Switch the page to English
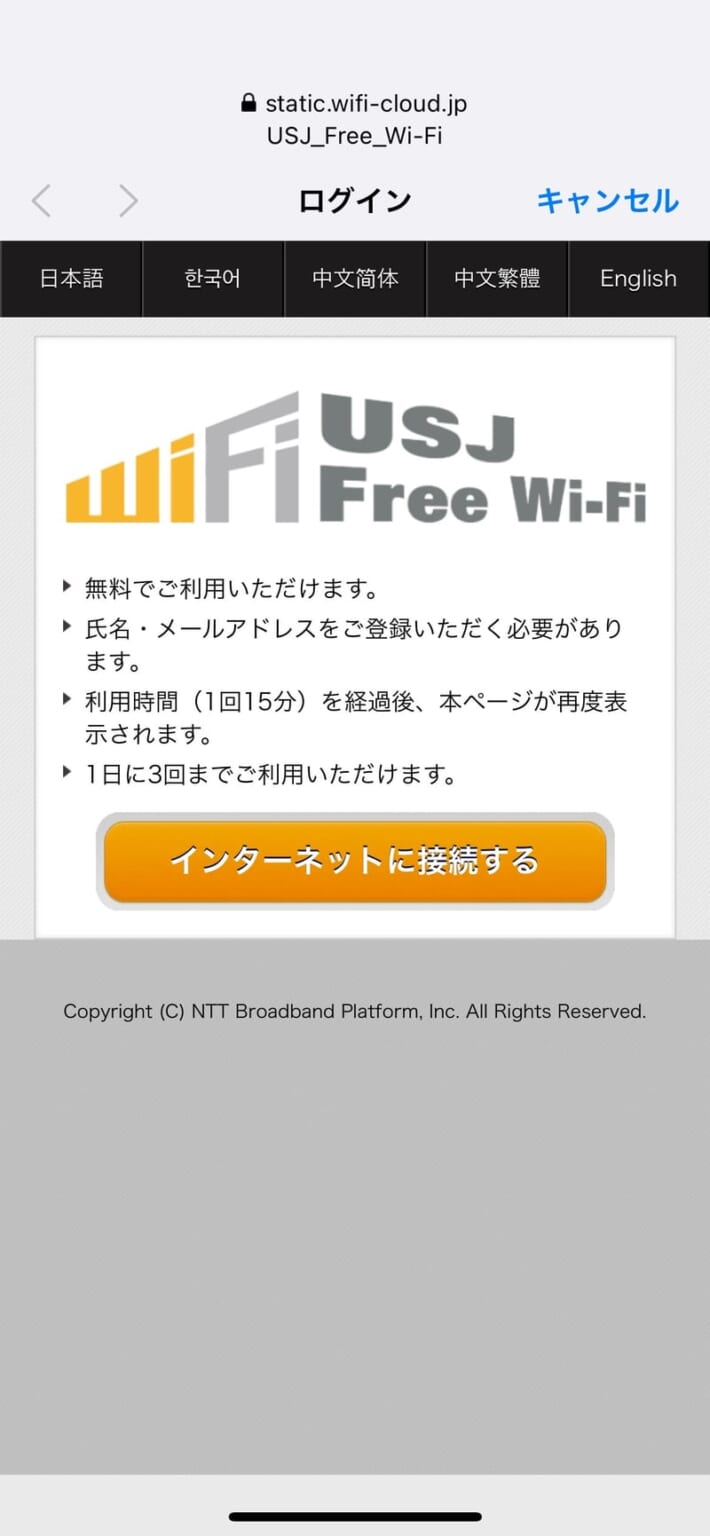Viewport: 710px width, 1536px height. (x=638, y=279)
